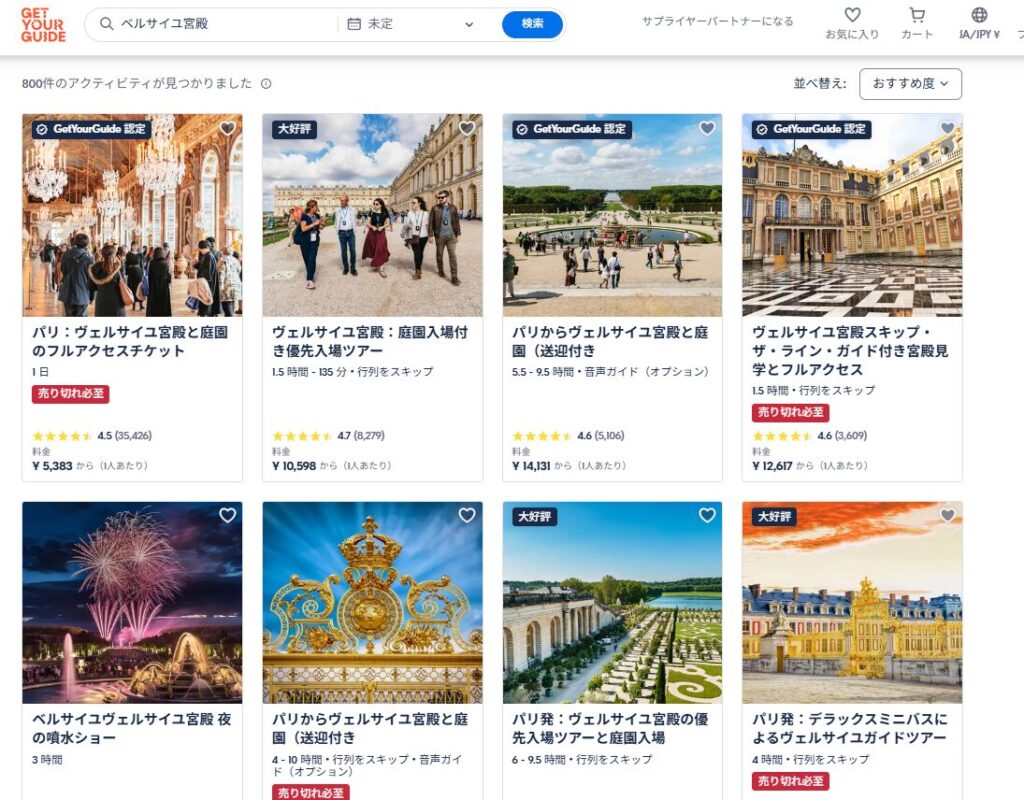Image resolution: width=1024 pixels, height=800 pixels.
Task: Open パリ：ヴェルサイユ宮殿と庭園のフルアクセスチケット card
Action: click(132, 341)
